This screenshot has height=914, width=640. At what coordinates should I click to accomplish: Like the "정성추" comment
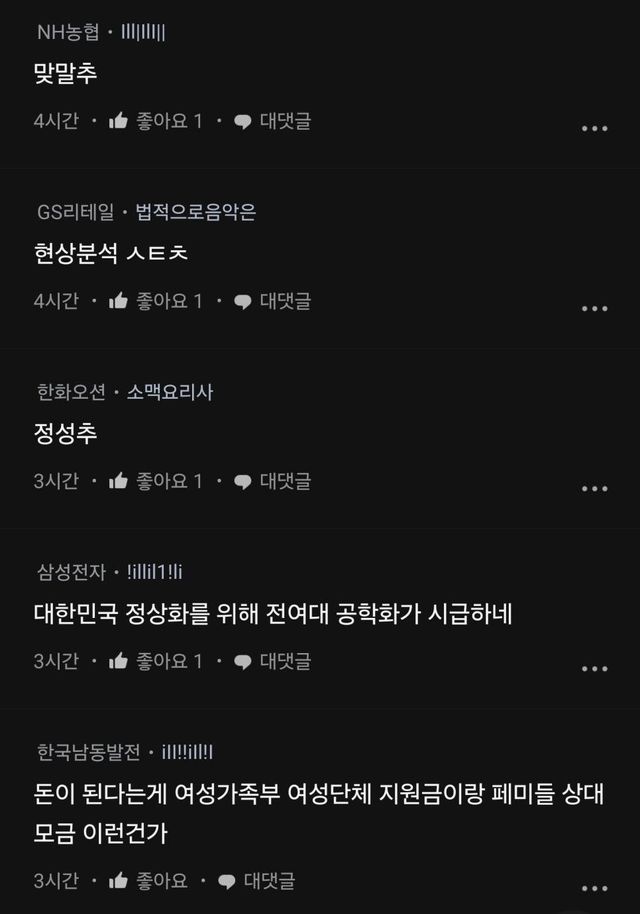click(155, 481)
